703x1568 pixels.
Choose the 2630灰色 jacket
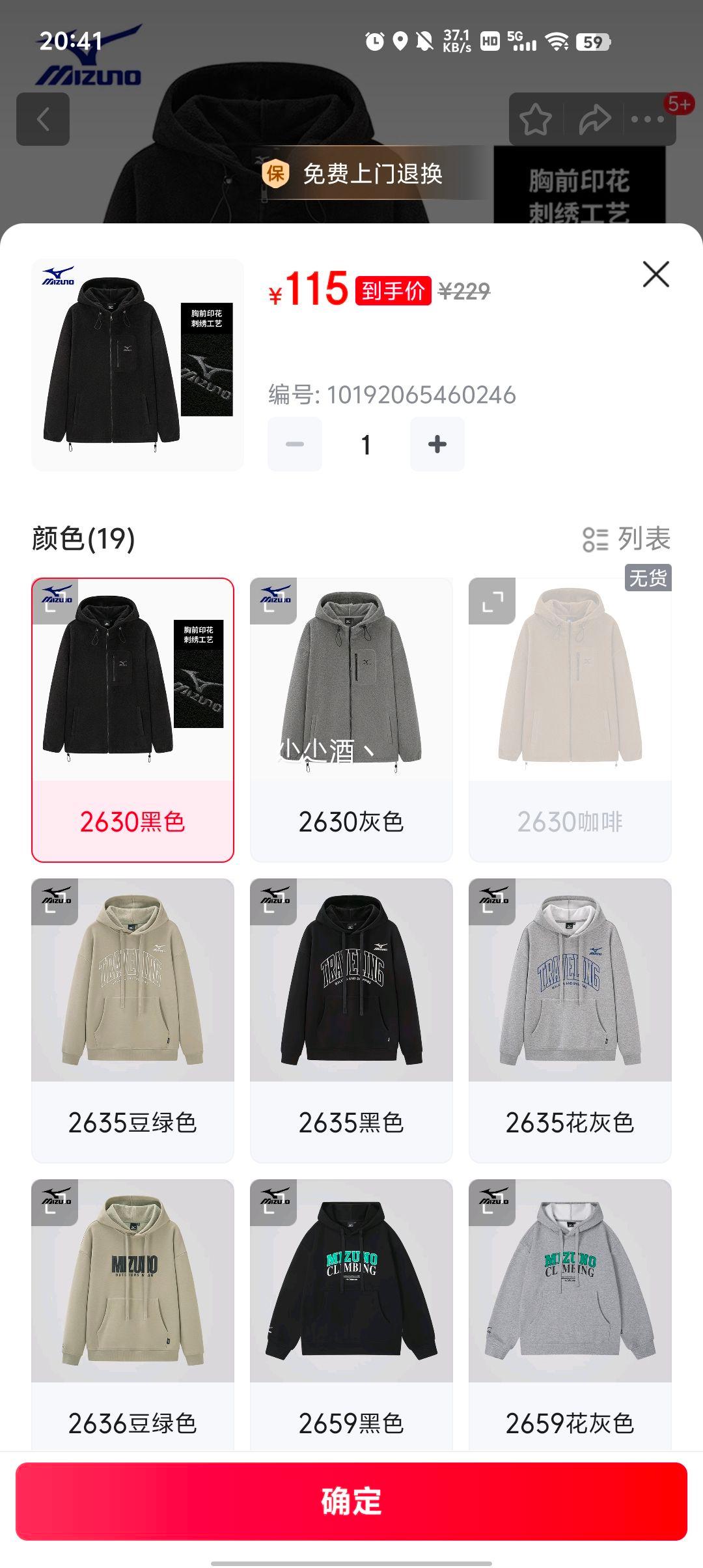click(x=351, y=720)
